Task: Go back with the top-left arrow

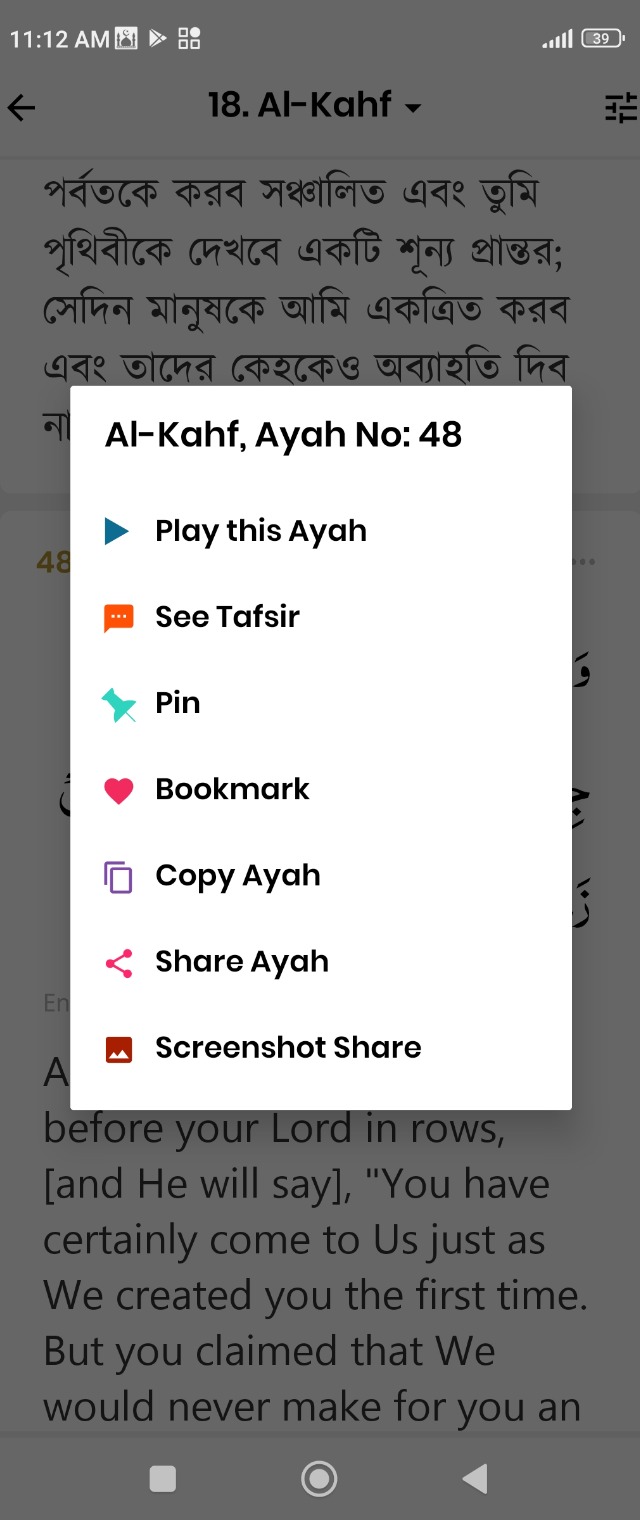Action: pos(22,107)
